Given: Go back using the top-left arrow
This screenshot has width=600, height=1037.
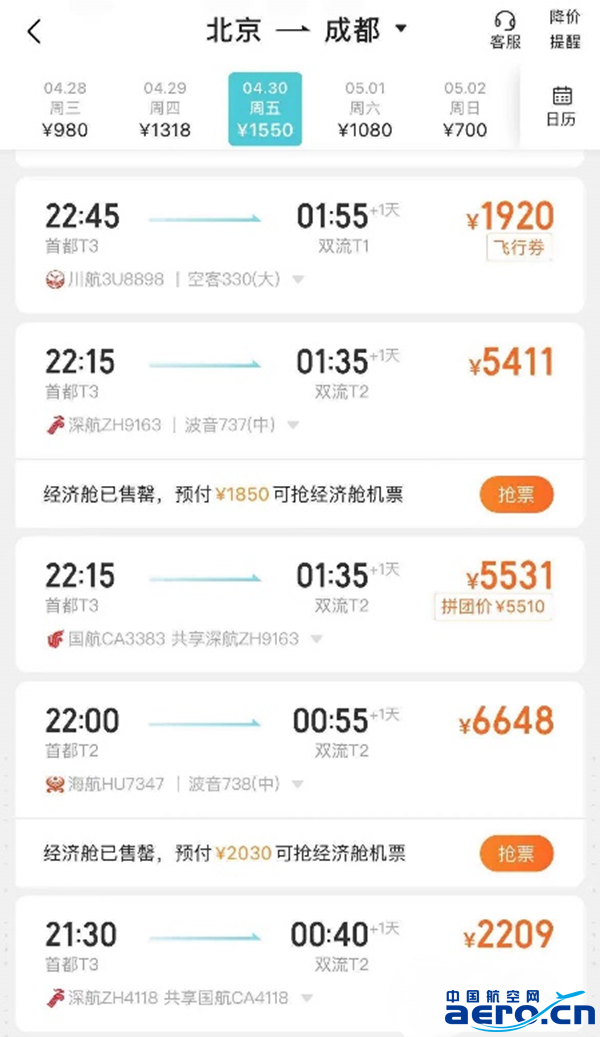Looking at the screenshot, I should pyautogui.click(x=34, y=31).
